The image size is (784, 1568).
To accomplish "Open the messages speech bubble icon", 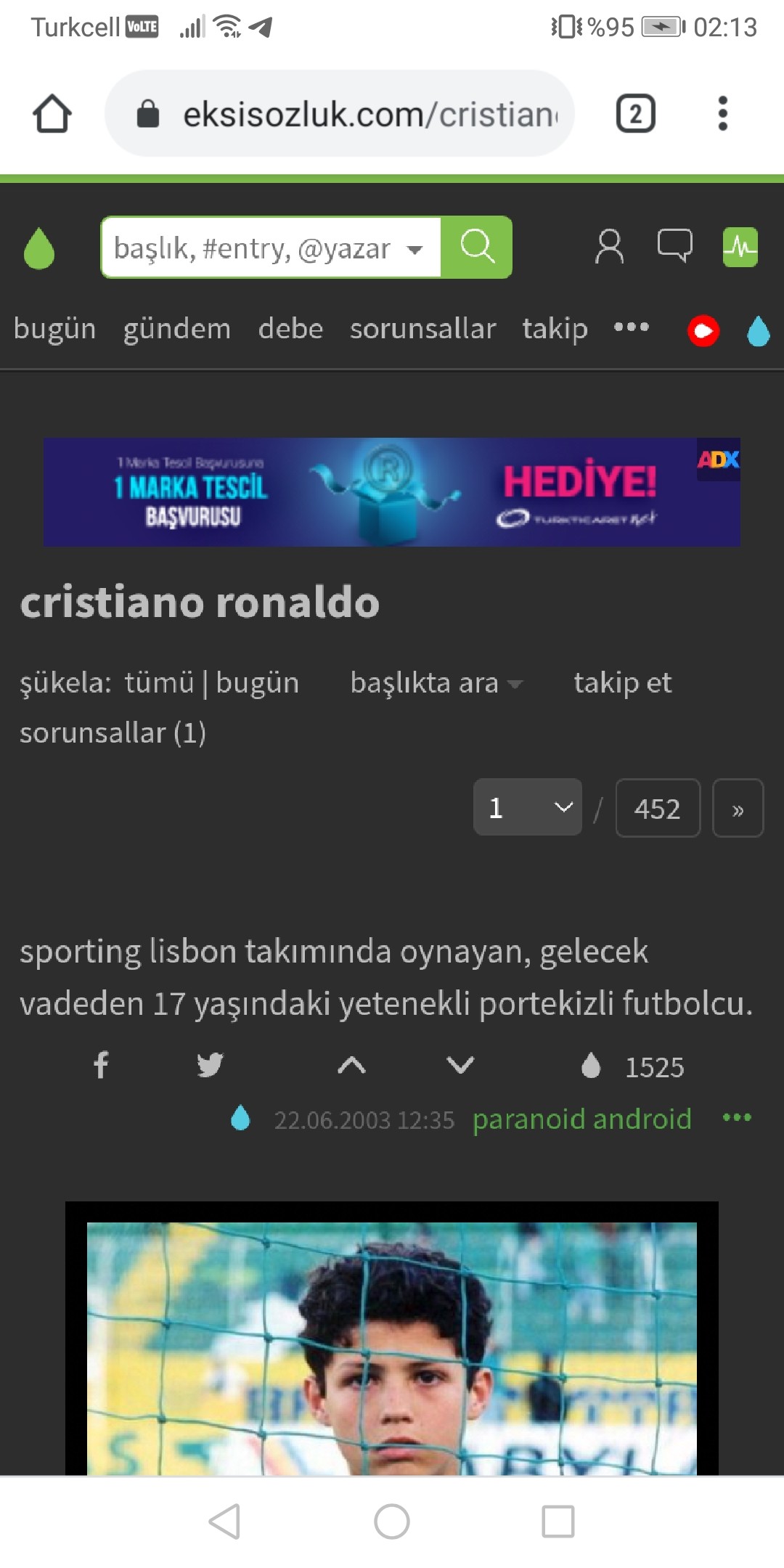I will (x=674, y=246).
